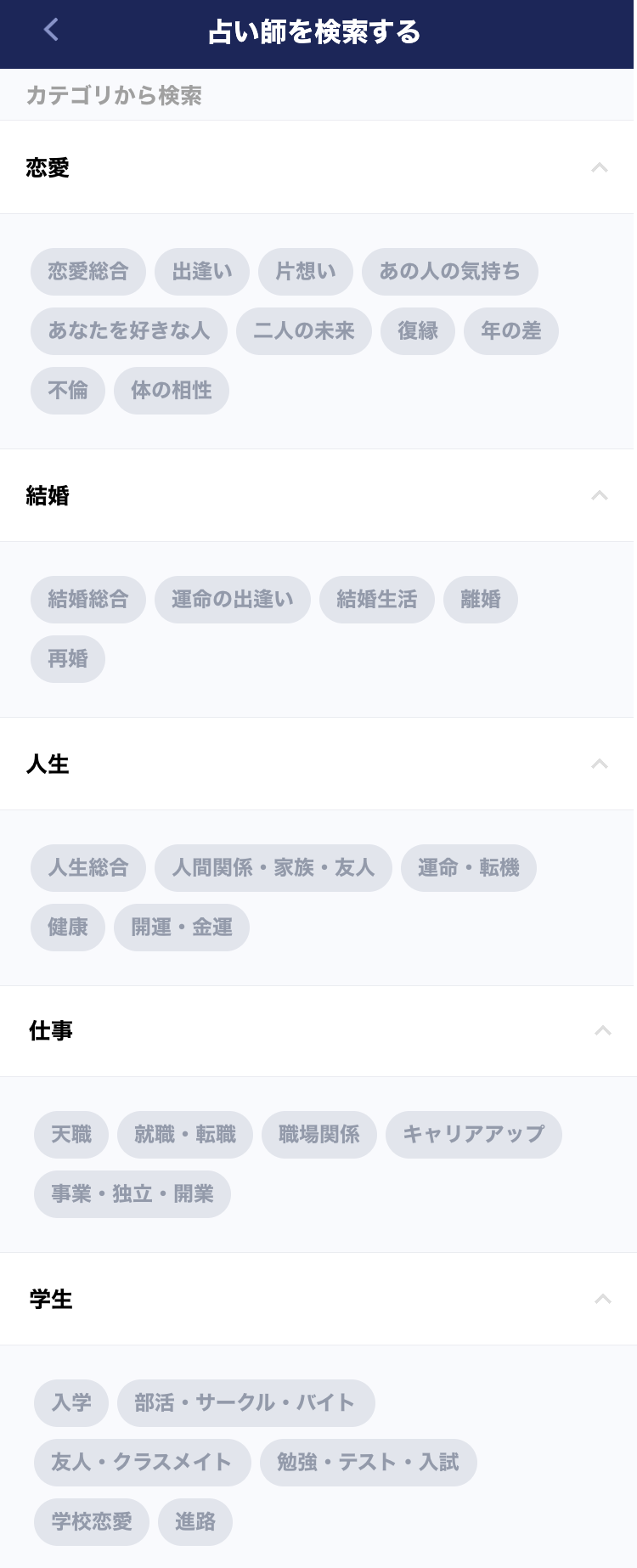Collapse the 人生 category section
637x1568 pixels.
tap(600, 764)
